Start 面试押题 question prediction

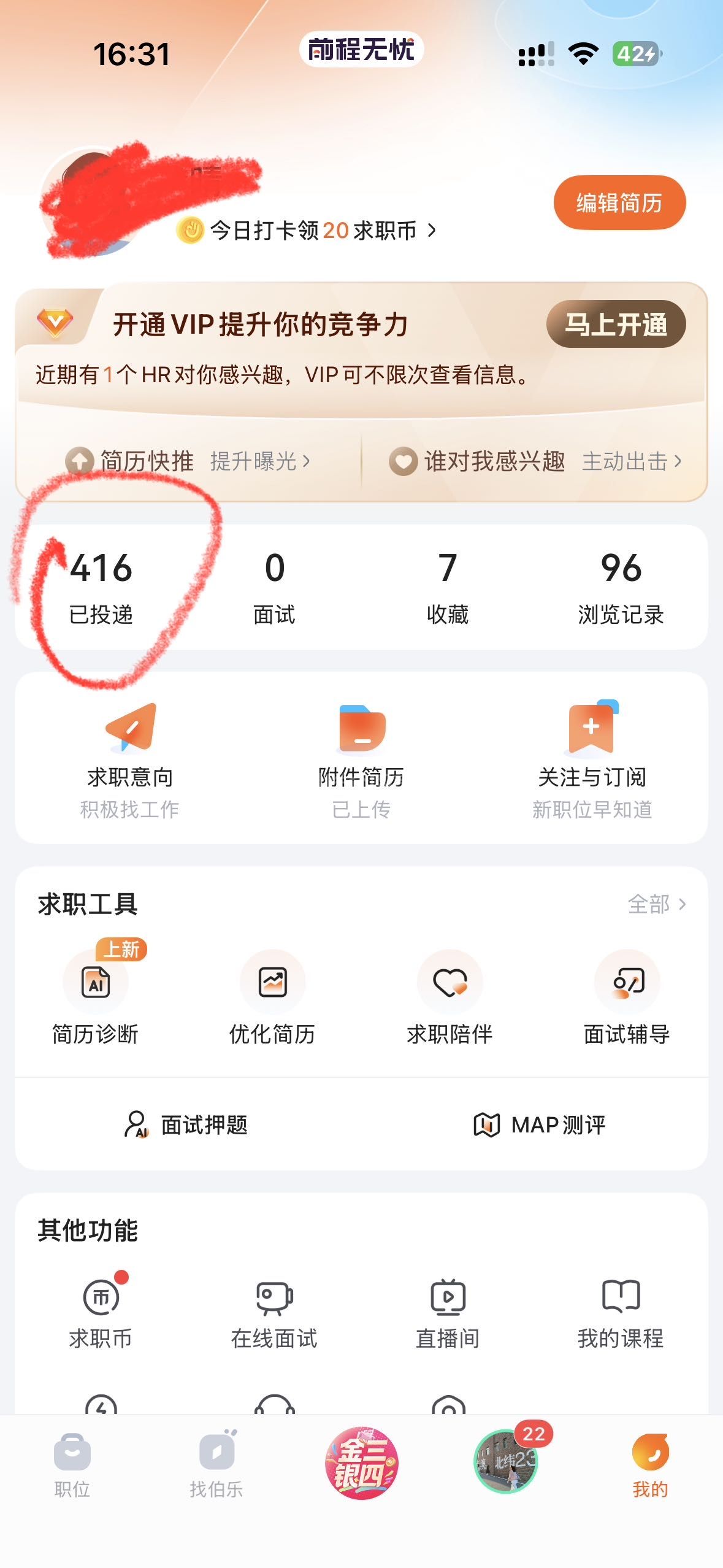click(x=187, y=1124)
